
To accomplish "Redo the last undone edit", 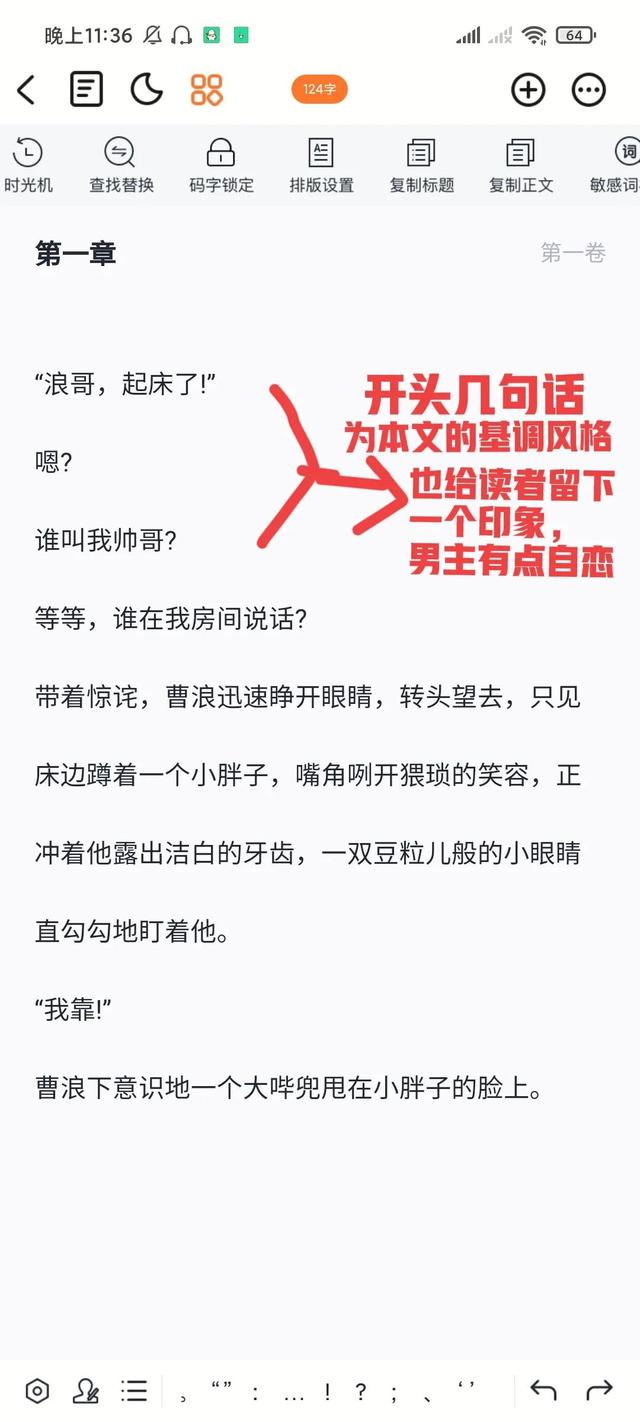I will tap(599, 1391).
